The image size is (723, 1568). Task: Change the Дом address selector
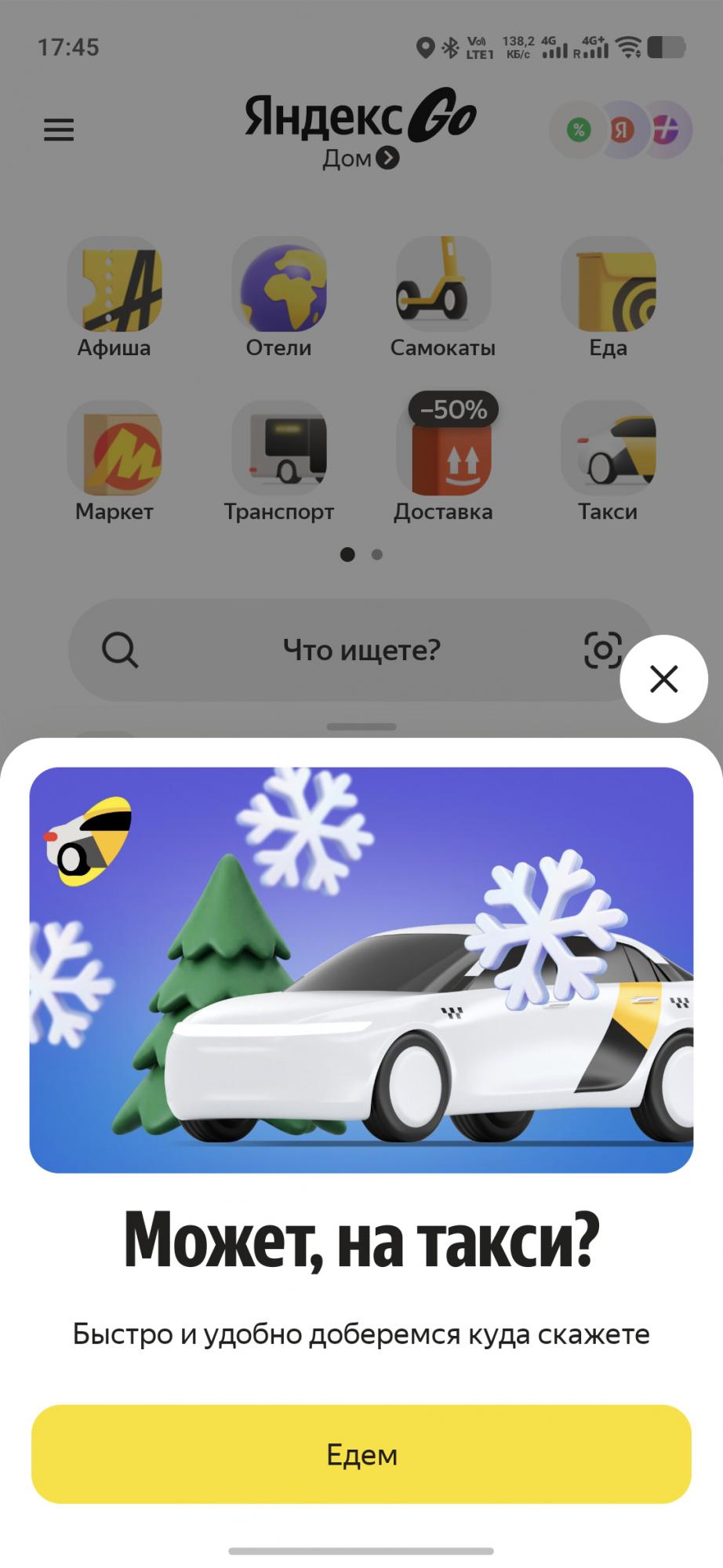[x=361, y=159]
